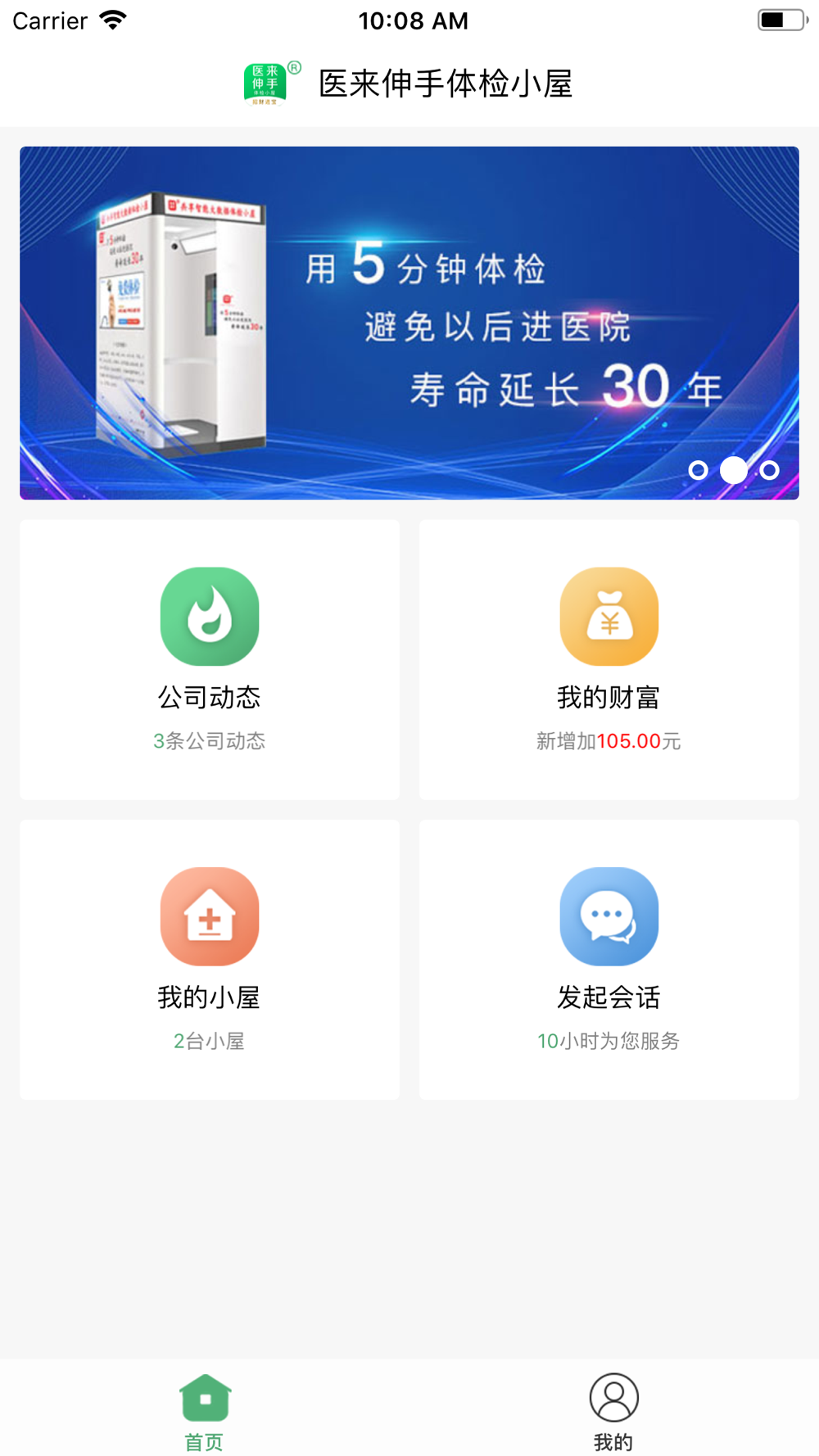
Task: Select the first banner page indicator dot
Action: [698, 470]
